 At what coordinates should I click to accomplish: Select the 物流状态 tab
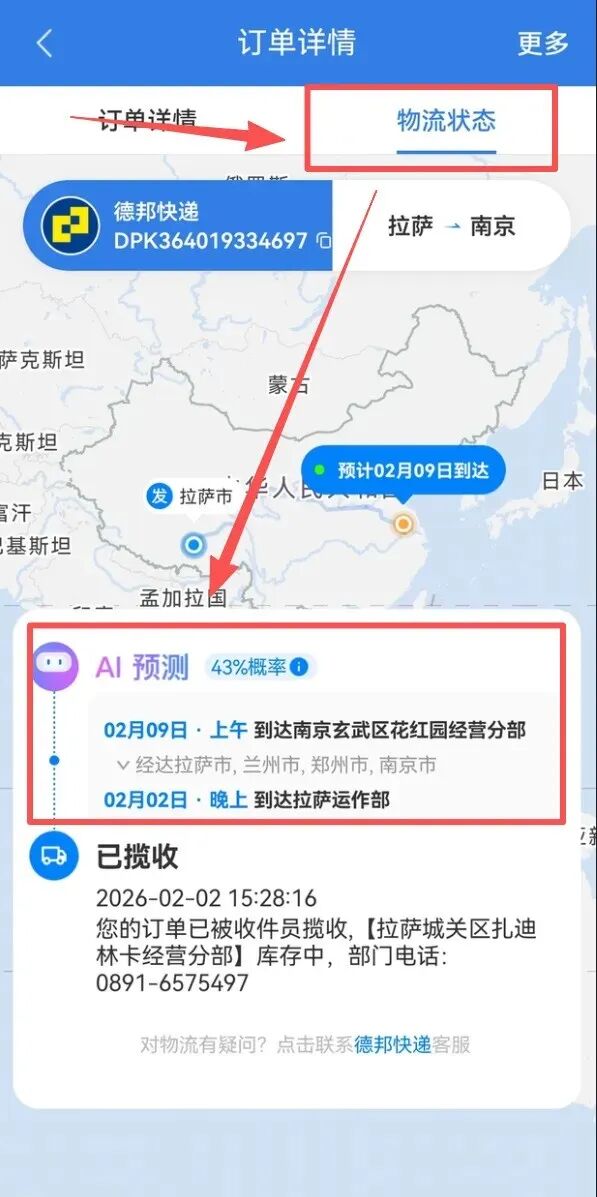(x=446, y=121)
